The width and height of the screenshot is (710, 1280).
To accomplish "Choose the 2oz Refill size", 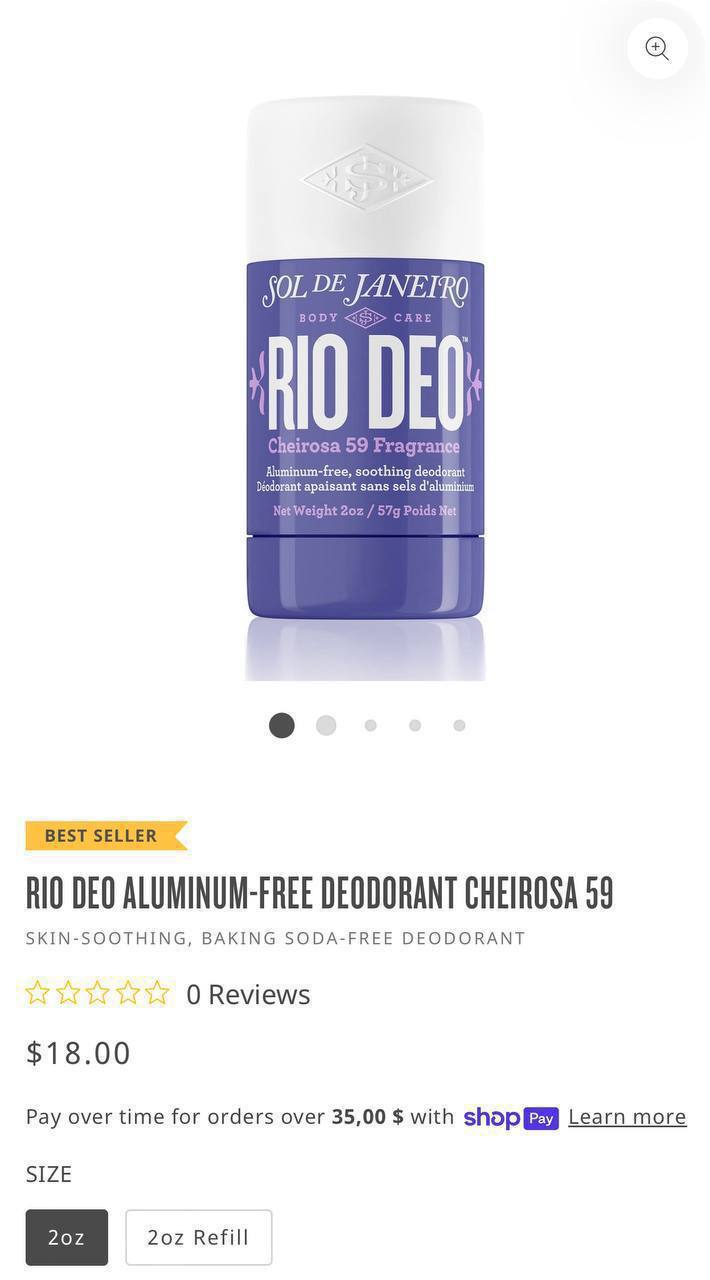I will (198, 1237).
